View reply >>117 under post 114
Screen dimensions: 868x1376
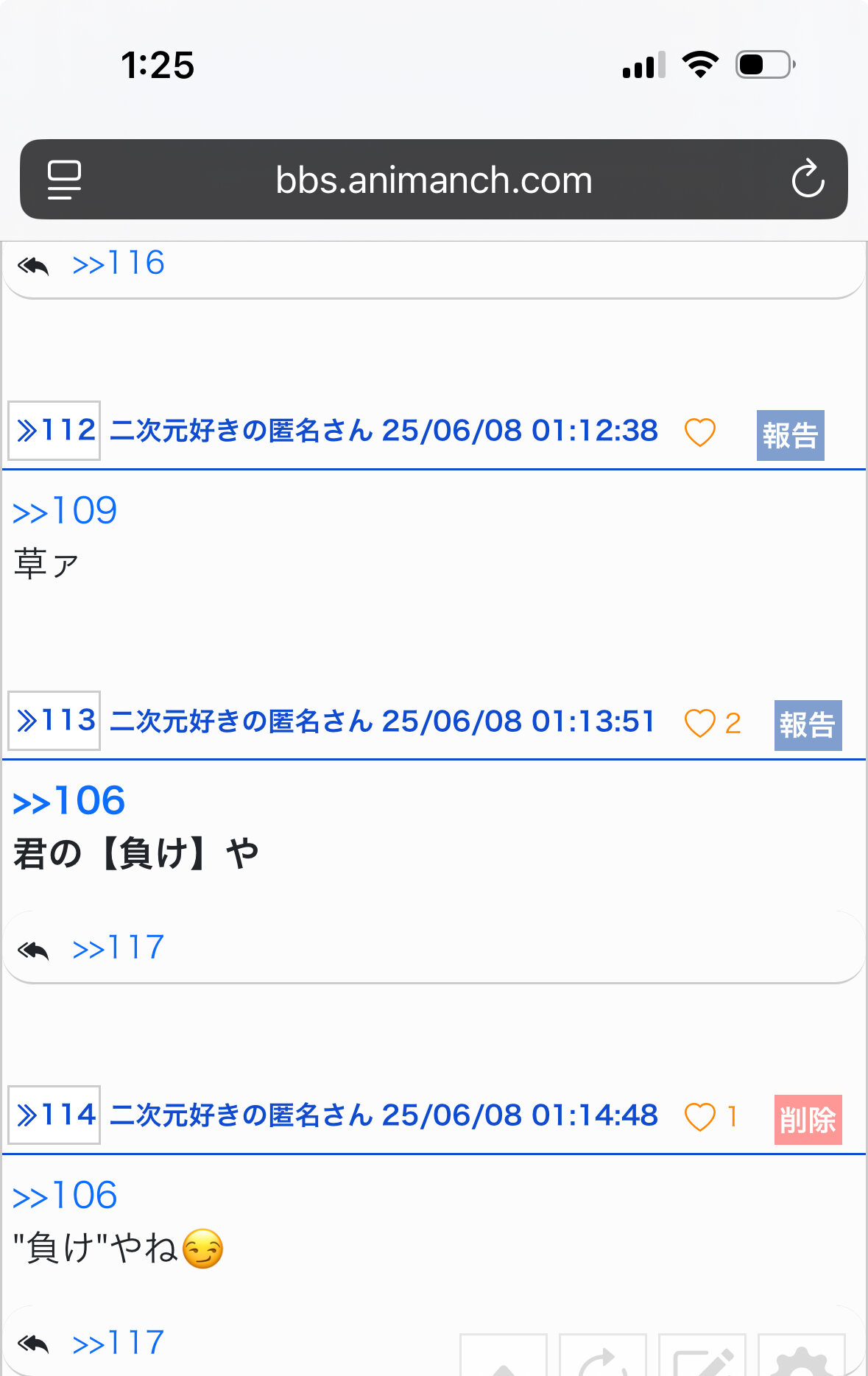point(119,1344)
